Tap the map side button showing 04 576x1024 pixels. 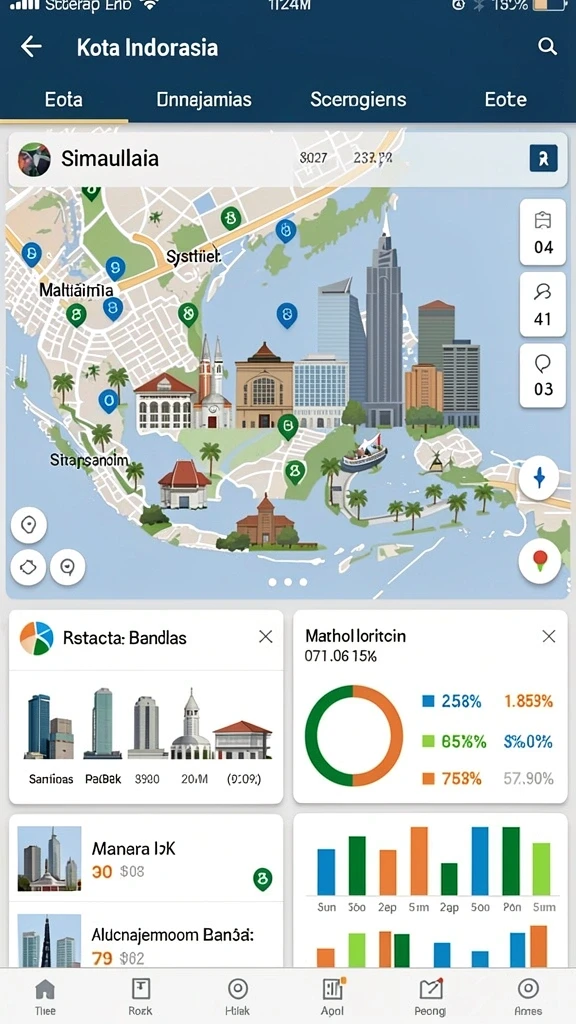point(543,232)
